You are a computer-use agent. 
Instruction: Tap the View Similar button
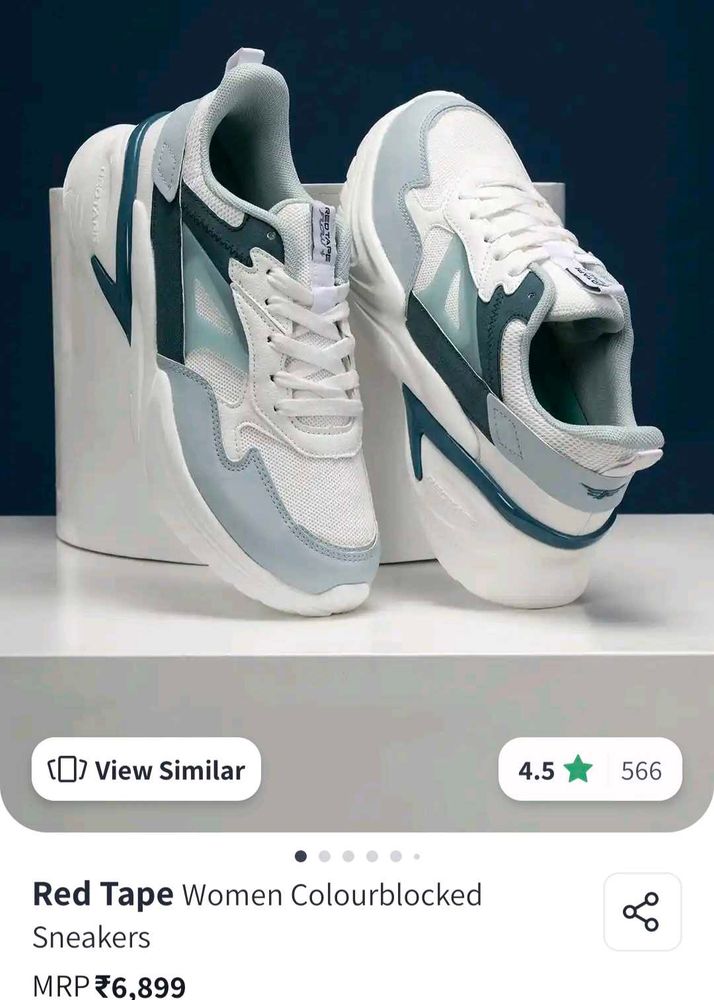click(146, 770)
